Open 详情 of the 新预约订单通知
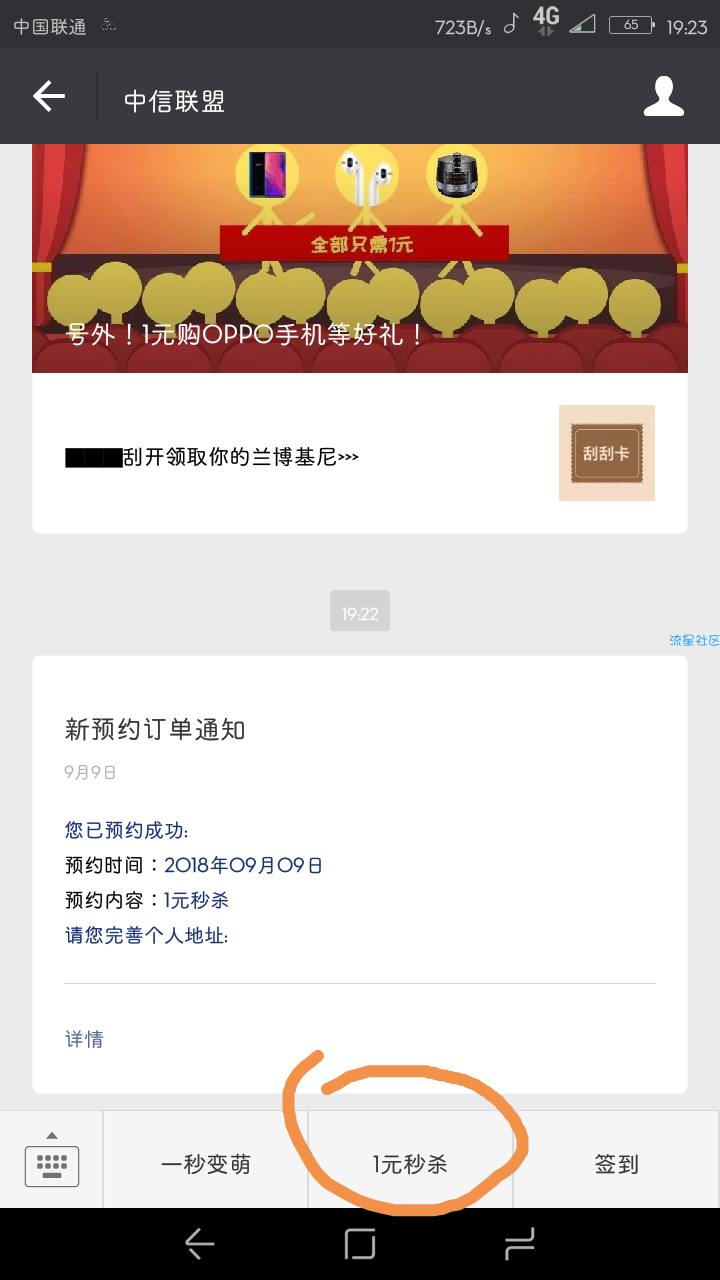This screenshot has width=720, height=1280. click(x=85, y=1039)
